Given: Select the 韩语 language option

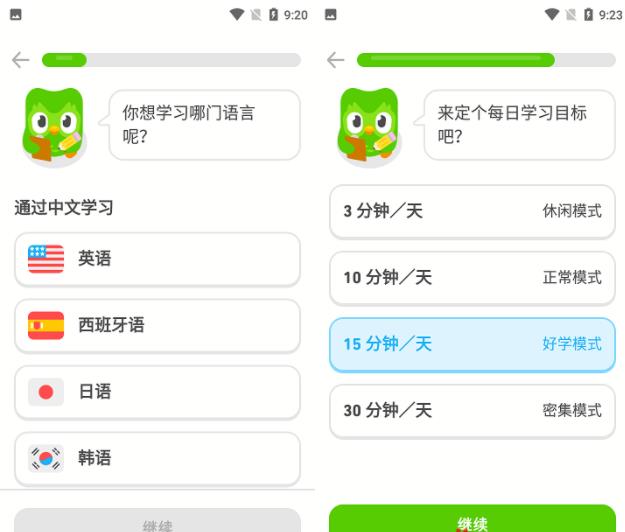Looking at the screenshot, I should (x=157, y=458).
